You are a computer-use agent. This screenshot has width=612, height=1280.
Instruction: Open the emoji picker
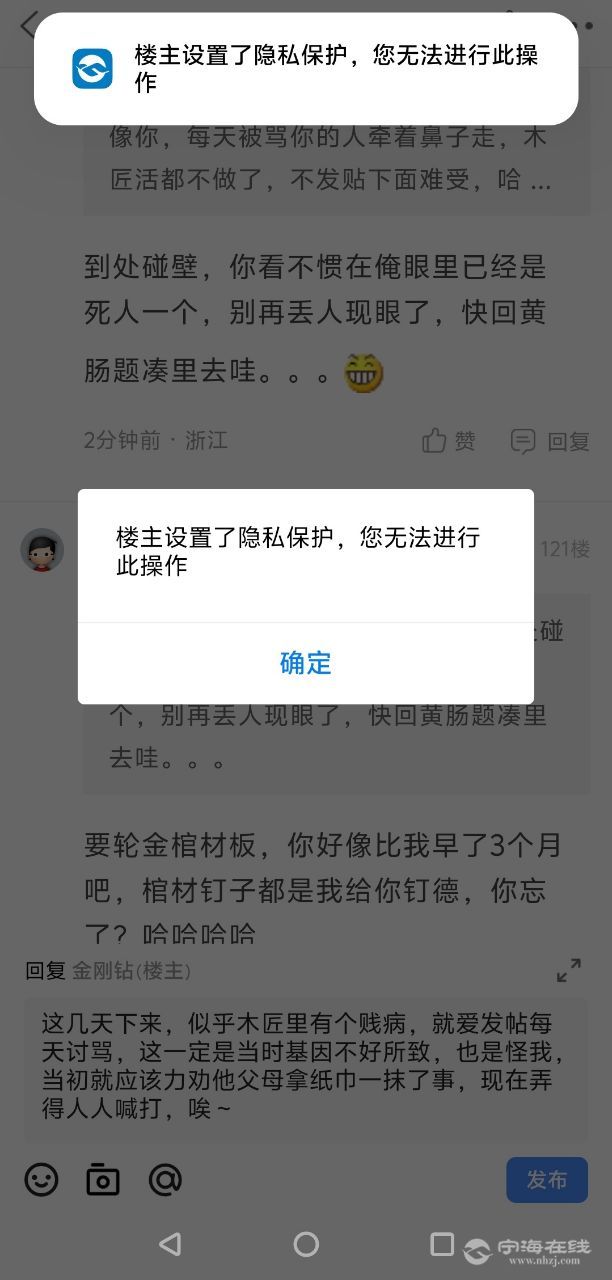[x=41, y=1180]
